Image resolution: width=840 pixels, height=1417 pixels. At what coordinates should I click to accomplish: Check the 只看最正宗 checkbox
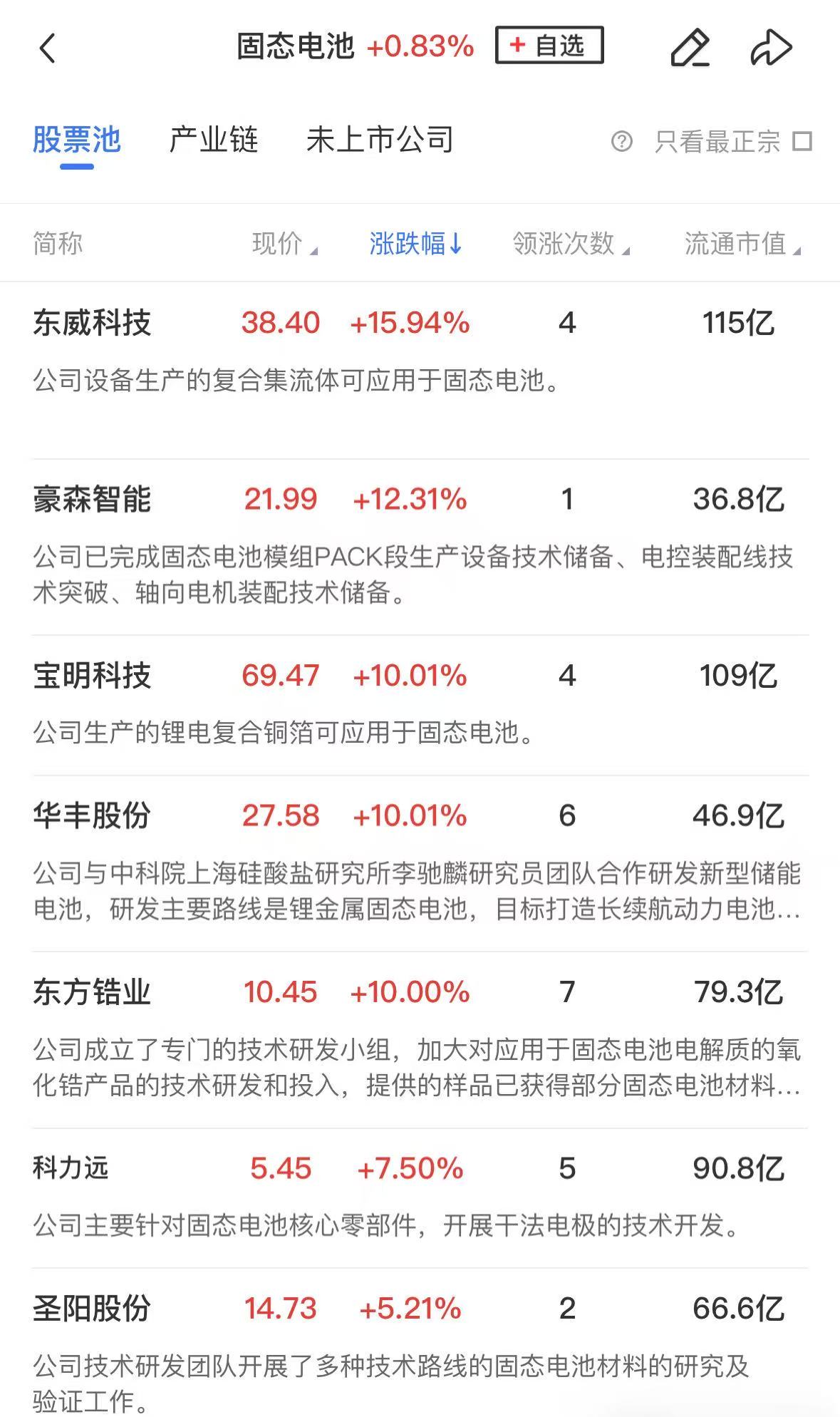coord(802,141)
